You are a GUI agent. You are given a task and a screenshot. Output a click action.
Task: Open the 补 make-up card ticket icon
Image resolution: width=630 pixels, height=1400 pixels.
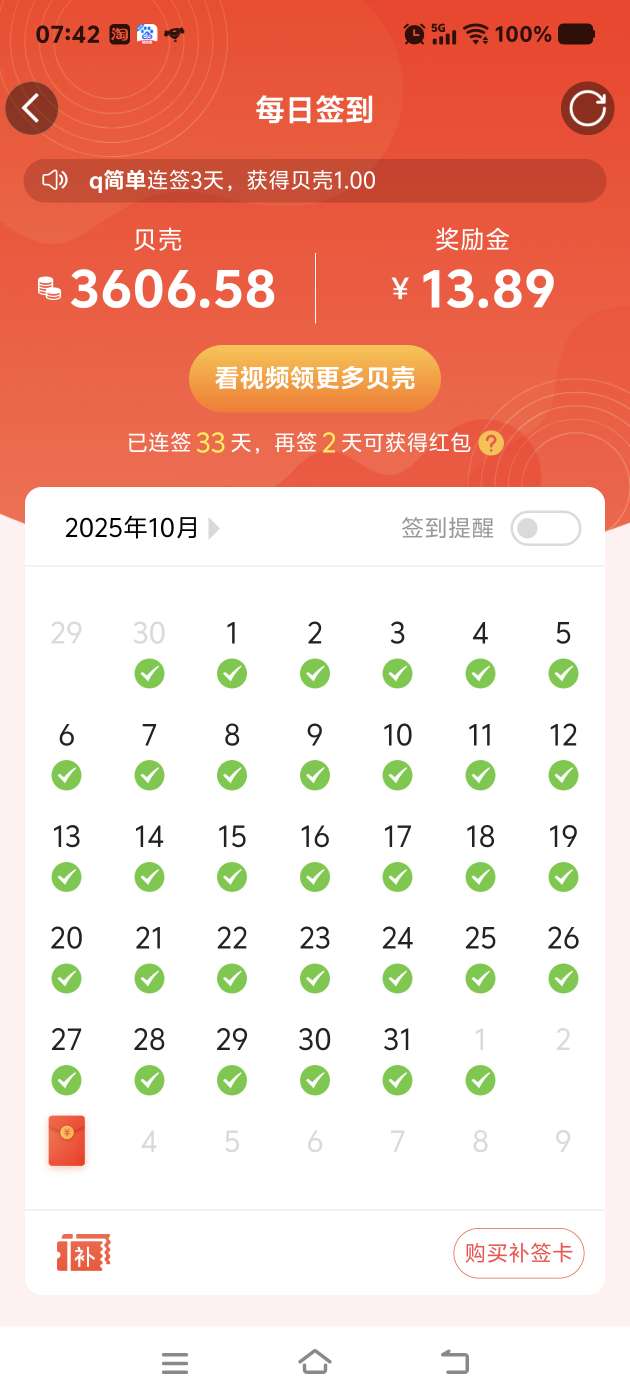click(x=83, y=1253)
